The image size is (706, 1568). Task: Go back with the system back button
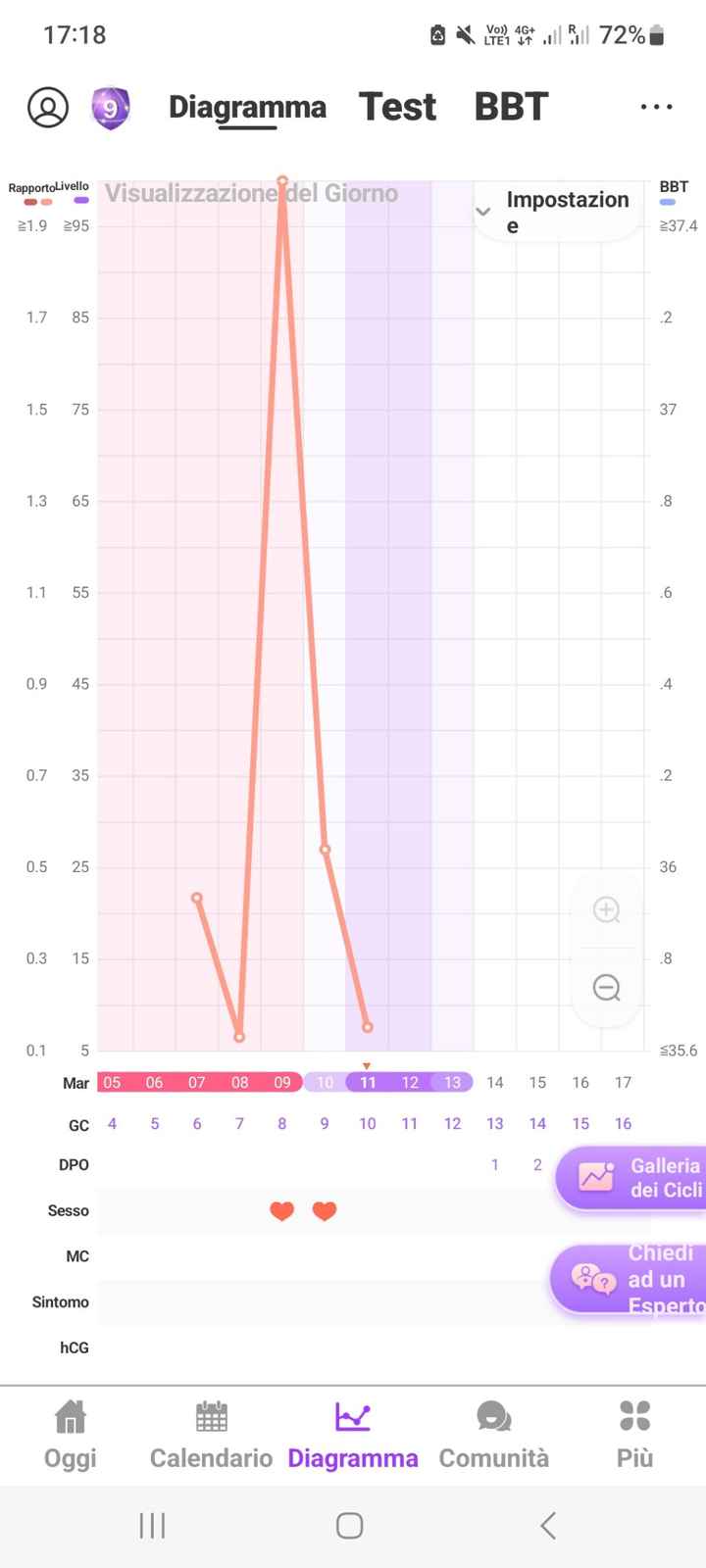tap(548, 1525)
